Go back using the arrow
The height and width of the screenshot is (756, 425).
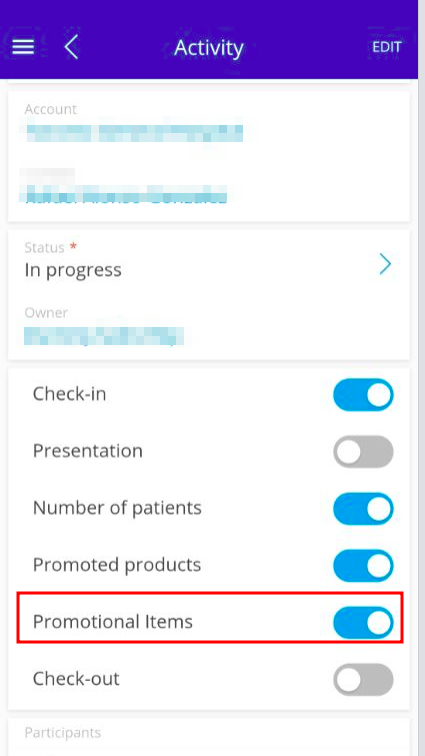tap(71, 47)
